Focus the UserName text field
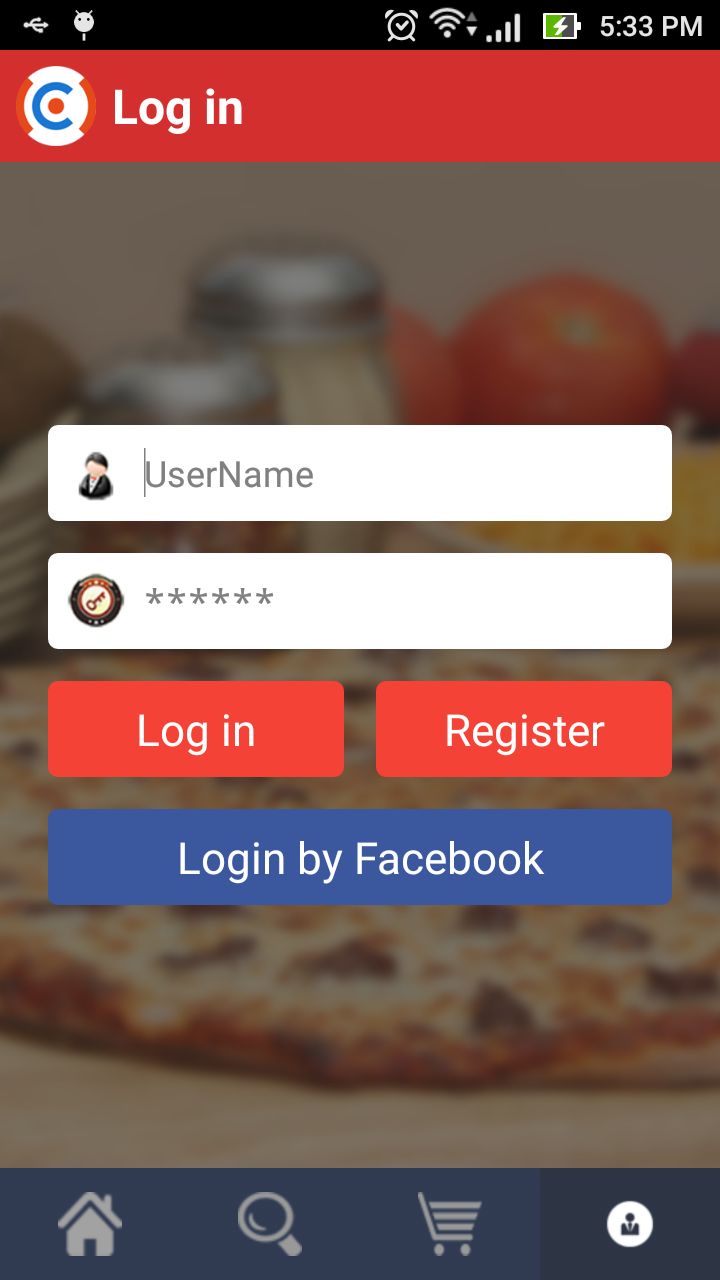Viewport: 720px width, 1280px height. 400,473
